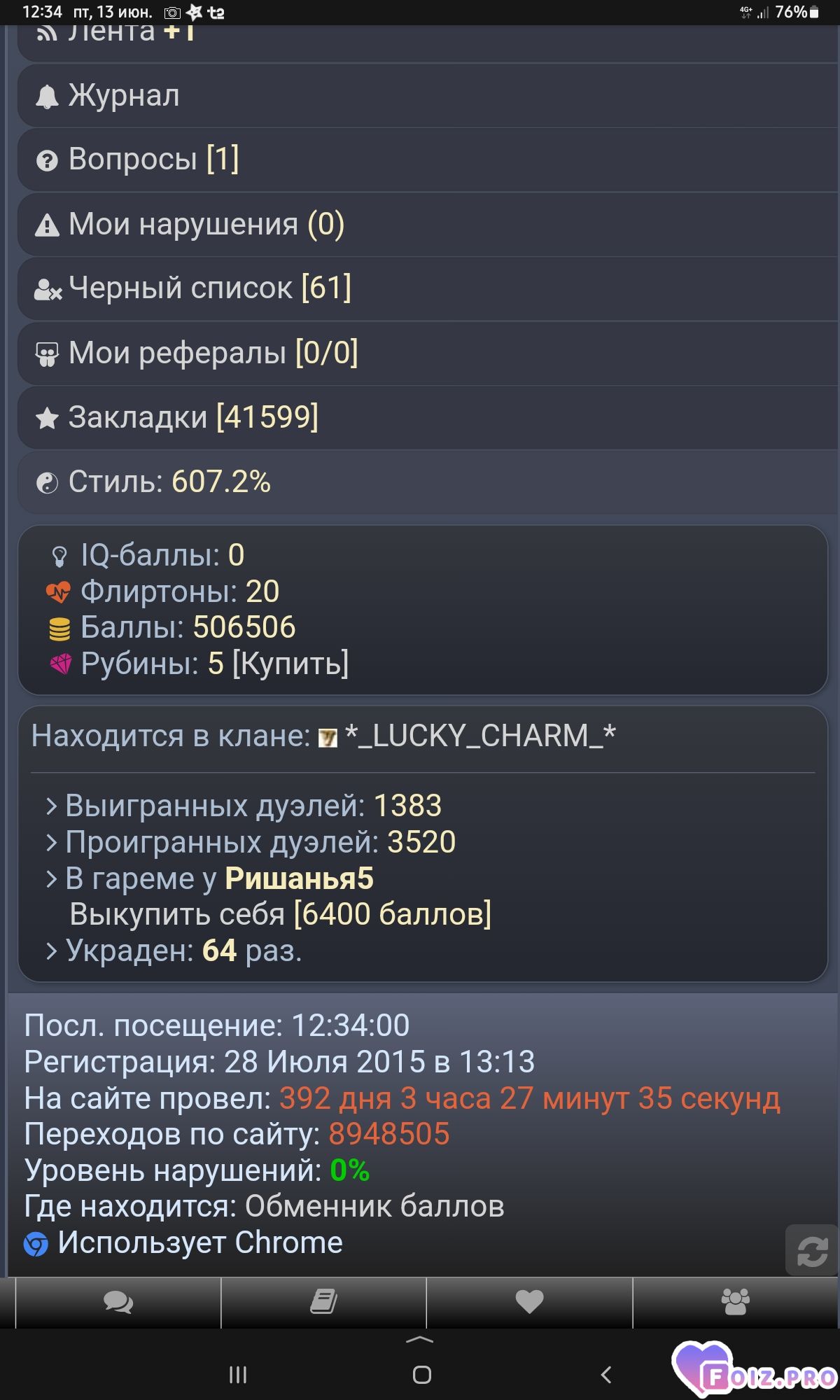Open chat bubbles tab in bottom bar
The height and width of the screenshot is (1400, 840).
click(x=118, y=1303)
